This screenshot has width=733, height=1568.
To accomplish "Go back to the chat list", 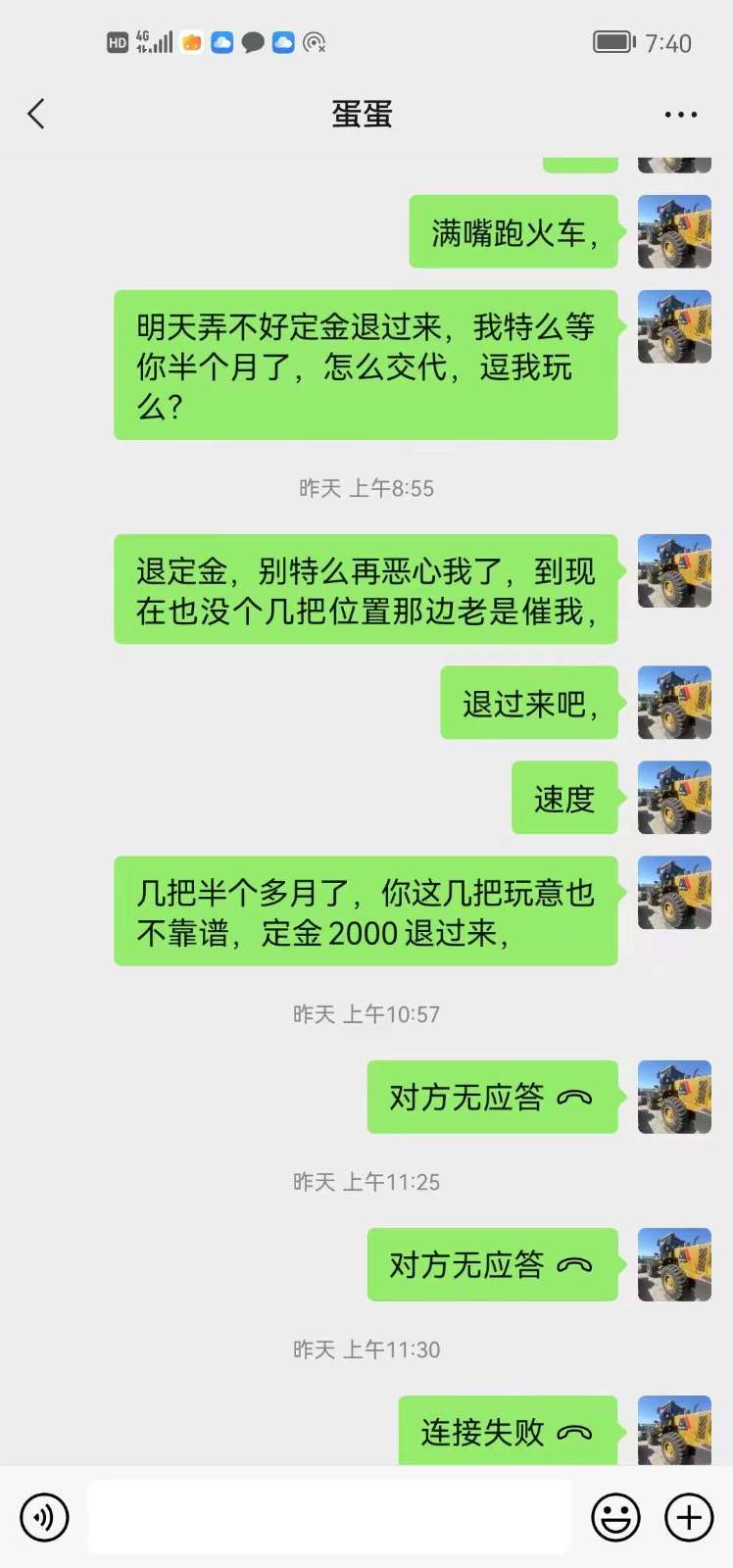I will click(x=36, y=114).
